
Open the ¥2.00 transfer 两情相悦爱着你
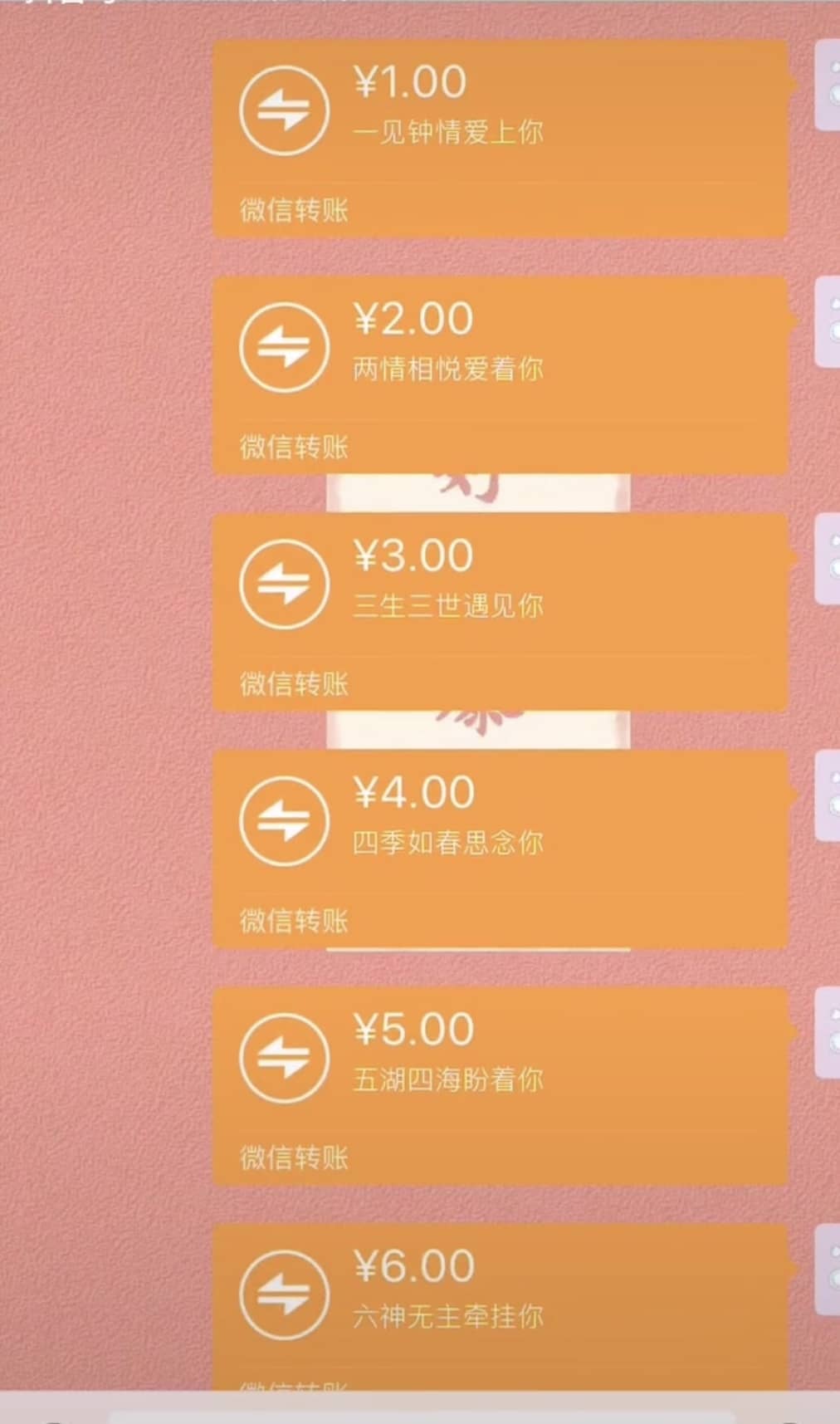click(x=500, y=374)
